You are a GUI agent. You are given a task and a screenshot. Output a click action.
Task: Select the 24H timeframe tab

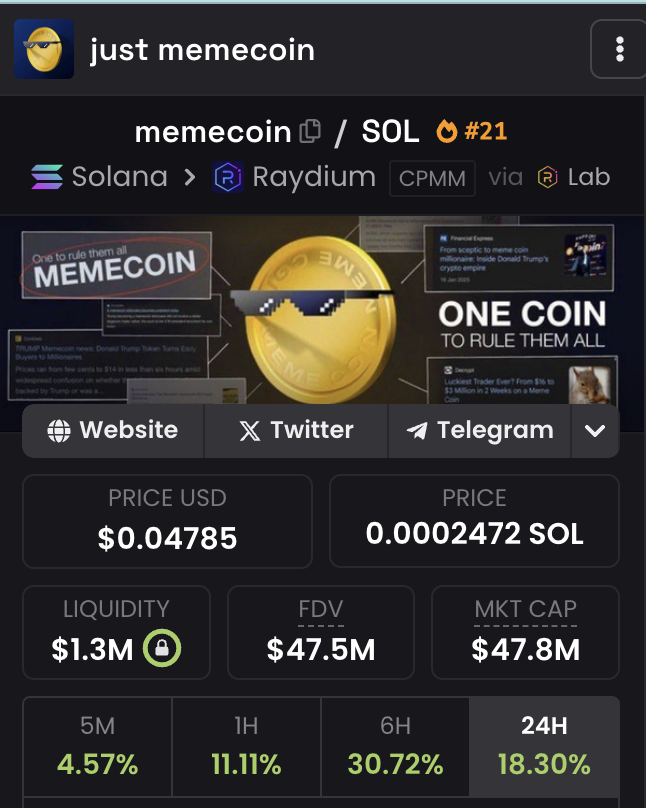[x=544, y=746]
